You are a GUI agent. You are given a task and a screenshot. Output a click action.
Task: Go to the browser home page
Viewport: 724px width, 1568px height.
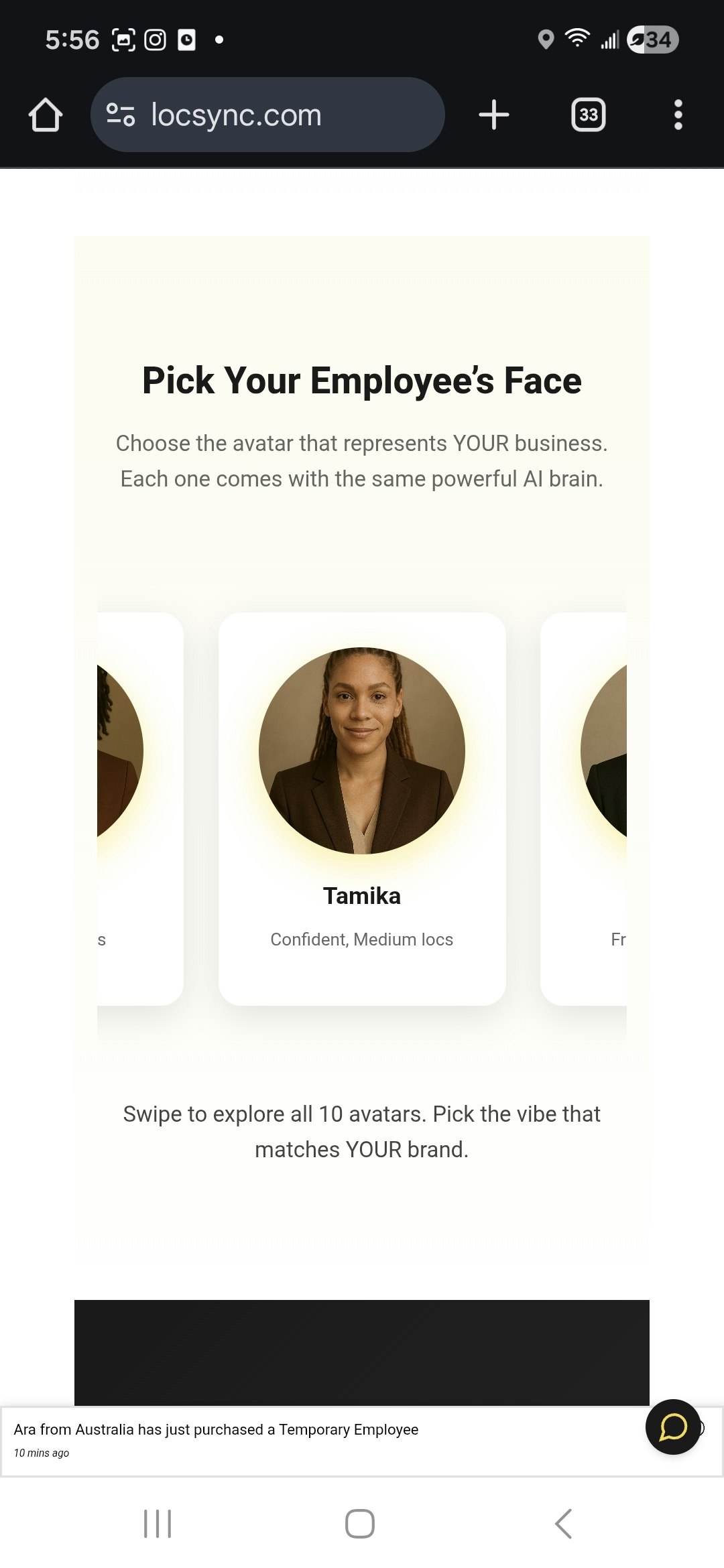click(x=46, y=115)
